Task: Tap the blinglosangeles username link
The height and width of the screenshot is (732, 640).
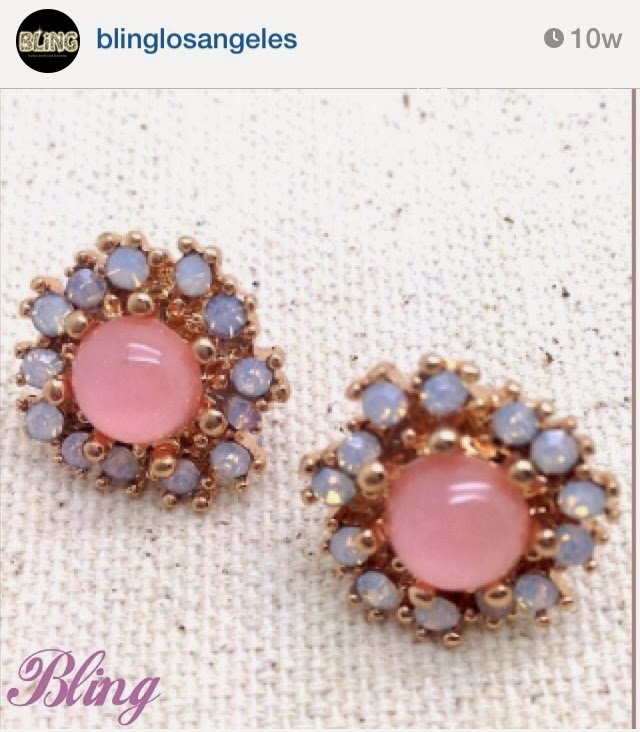Action: tap(197, 40)
